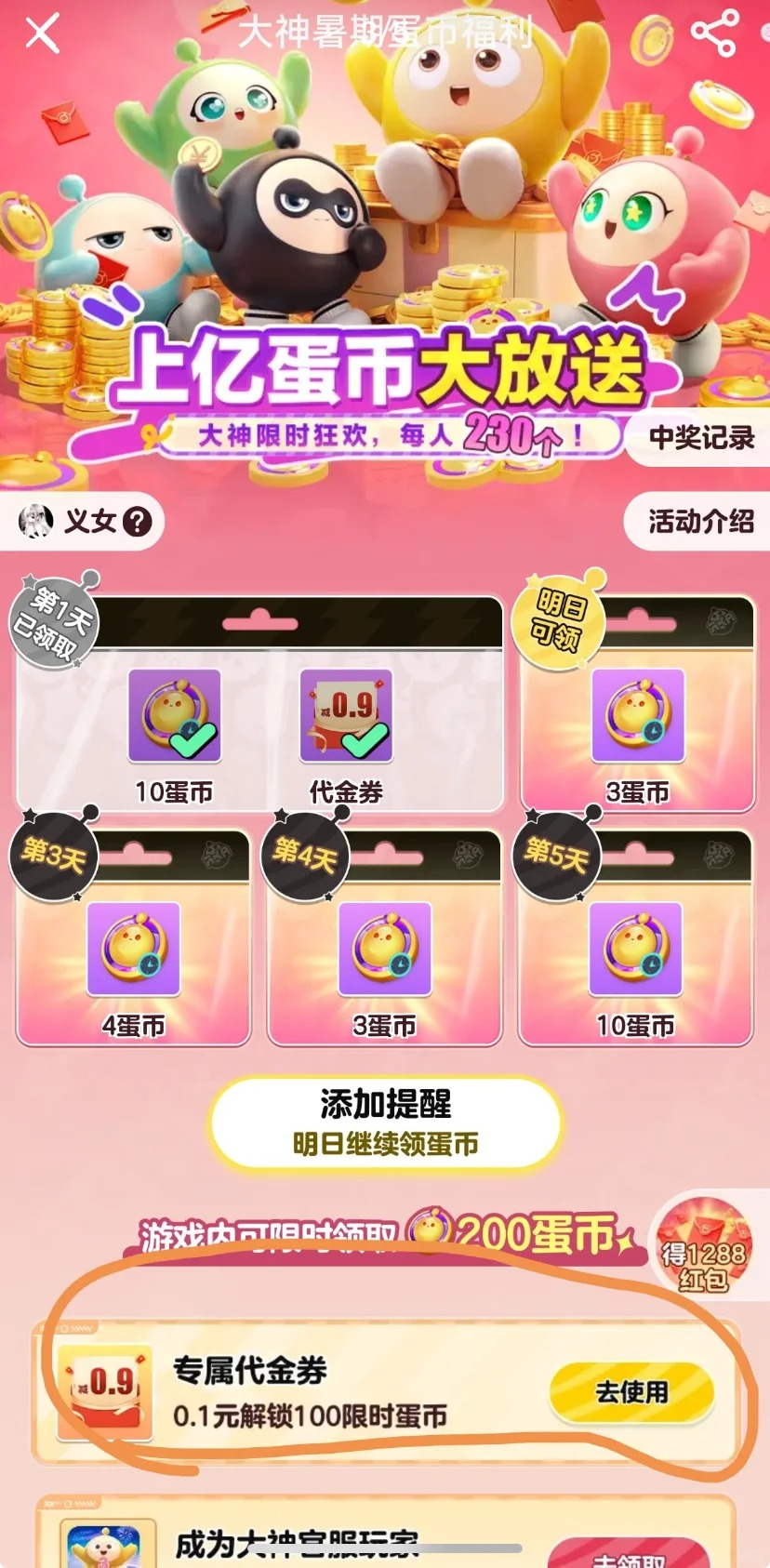Tap 添加提醒 to set a reminder

click(386, 1122)
